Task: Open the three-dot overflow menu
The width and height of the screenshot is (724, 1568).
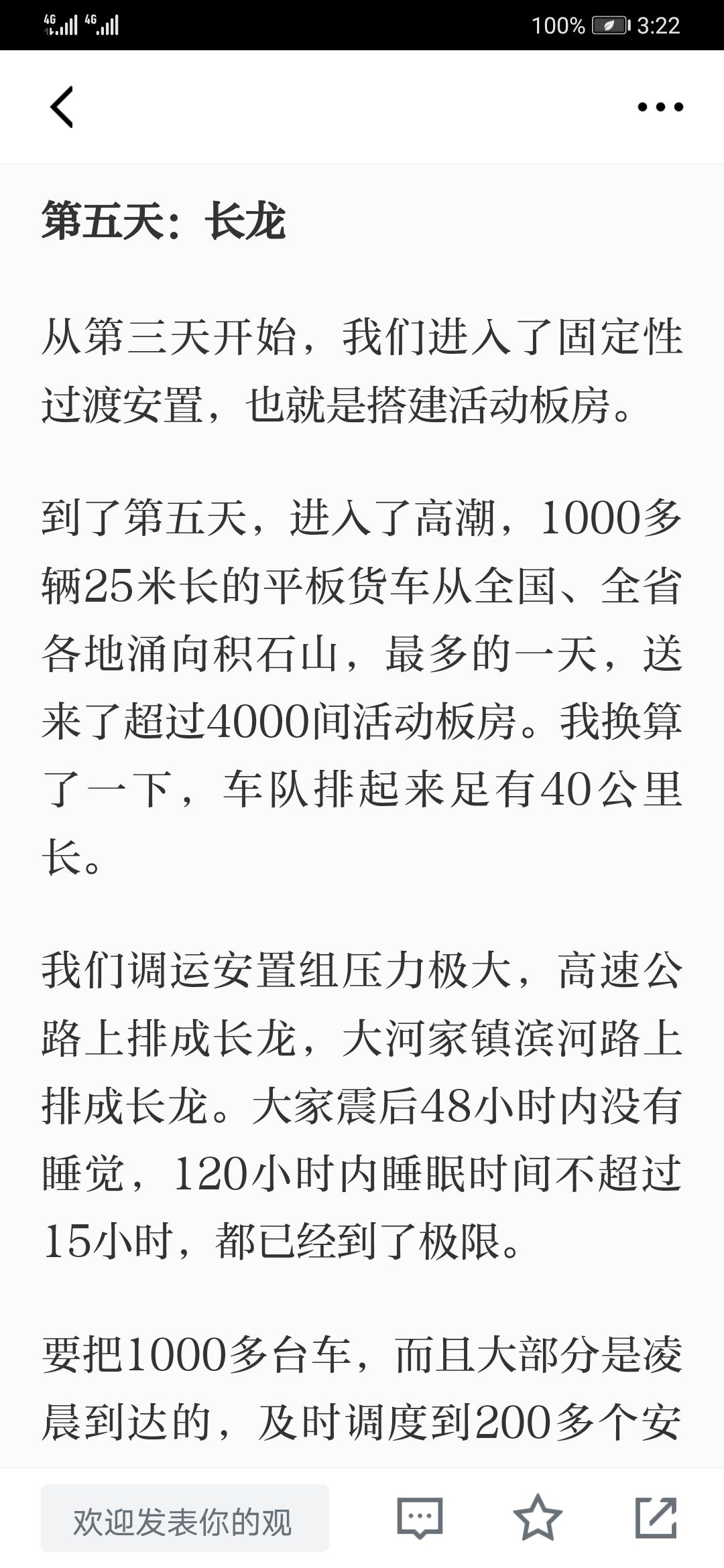Action: point(660,107)
